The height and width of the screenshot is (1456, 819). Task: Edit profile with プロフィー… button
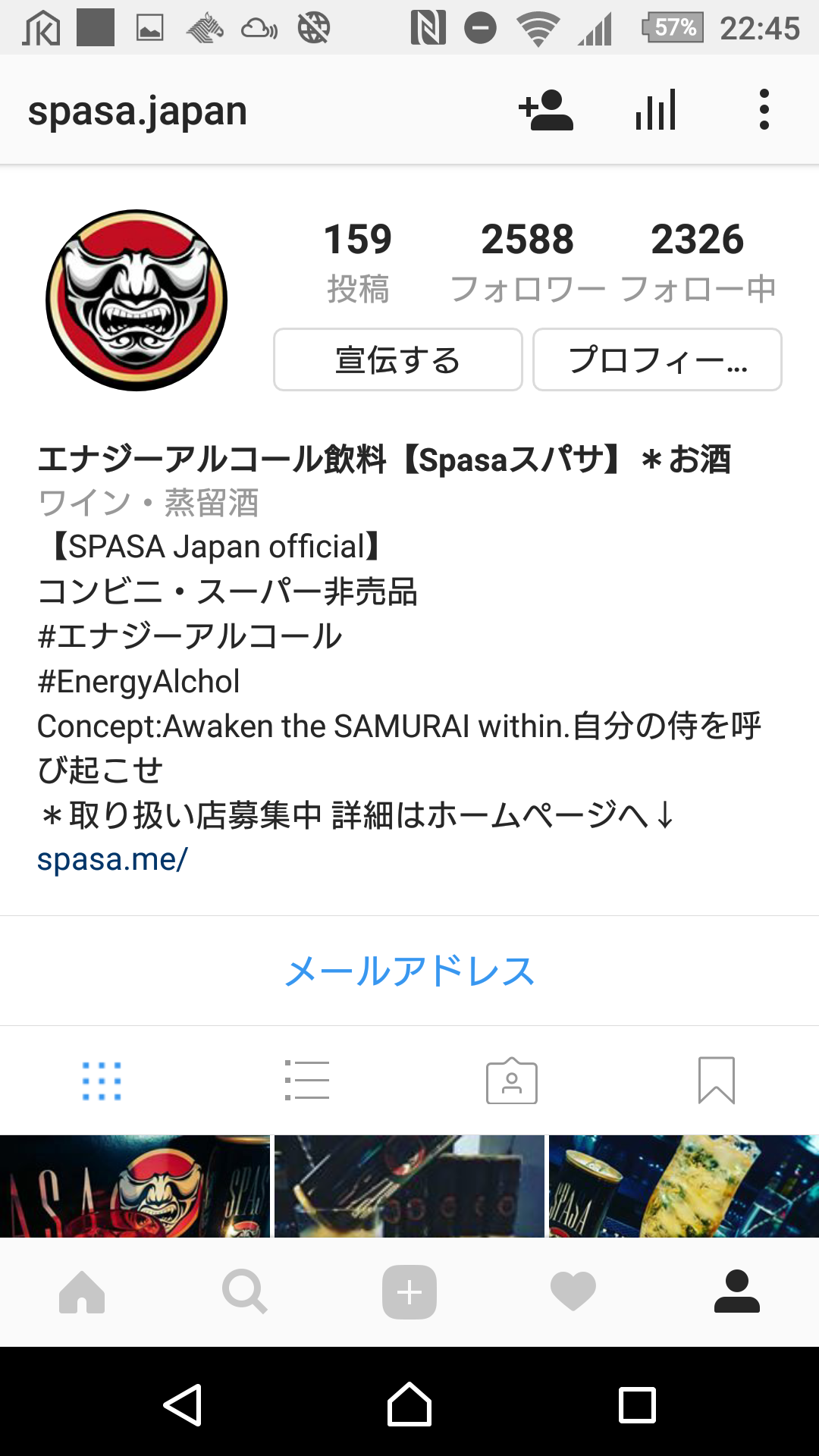(657, 359)
